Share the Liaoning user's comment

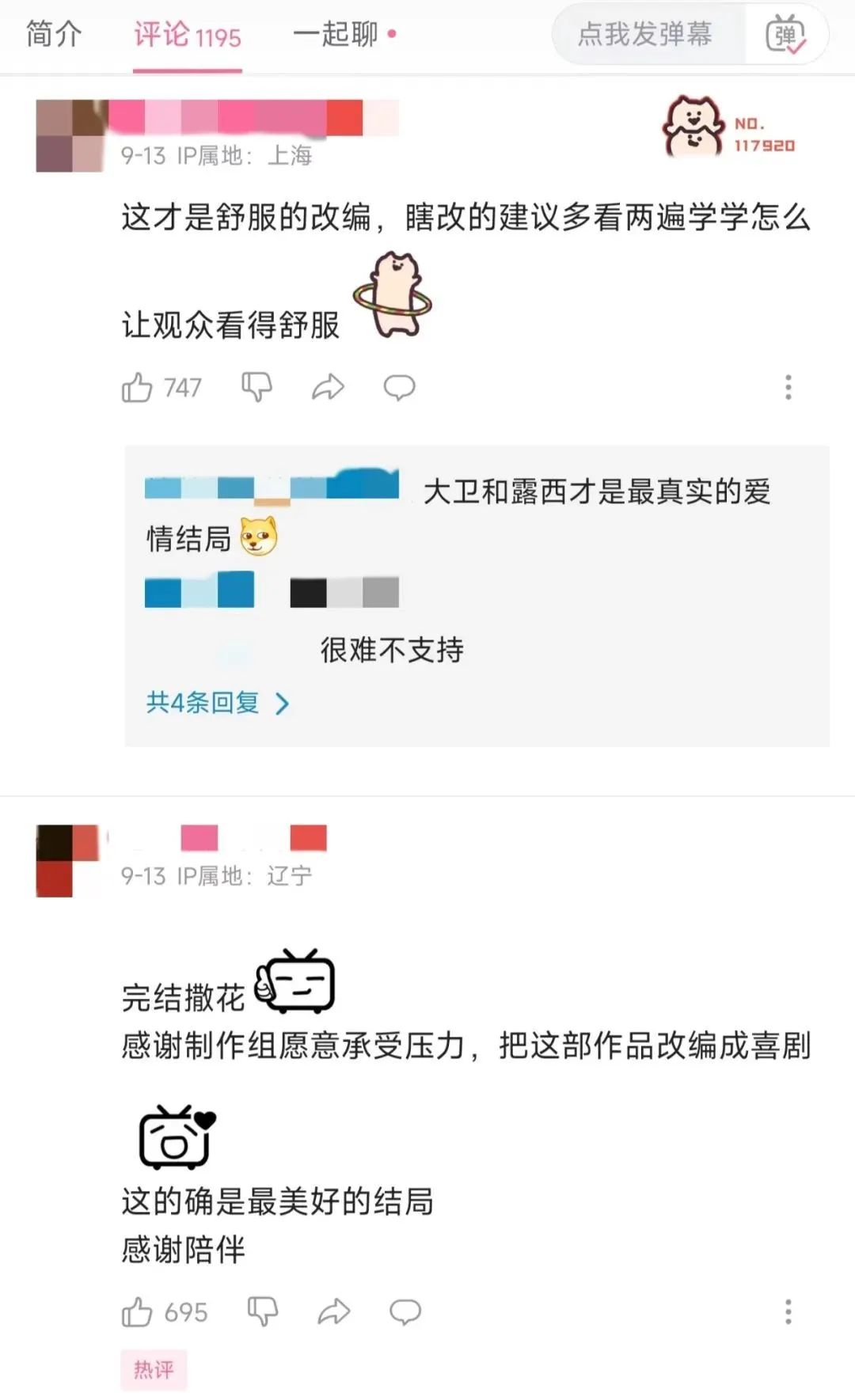coord(333,1312)
